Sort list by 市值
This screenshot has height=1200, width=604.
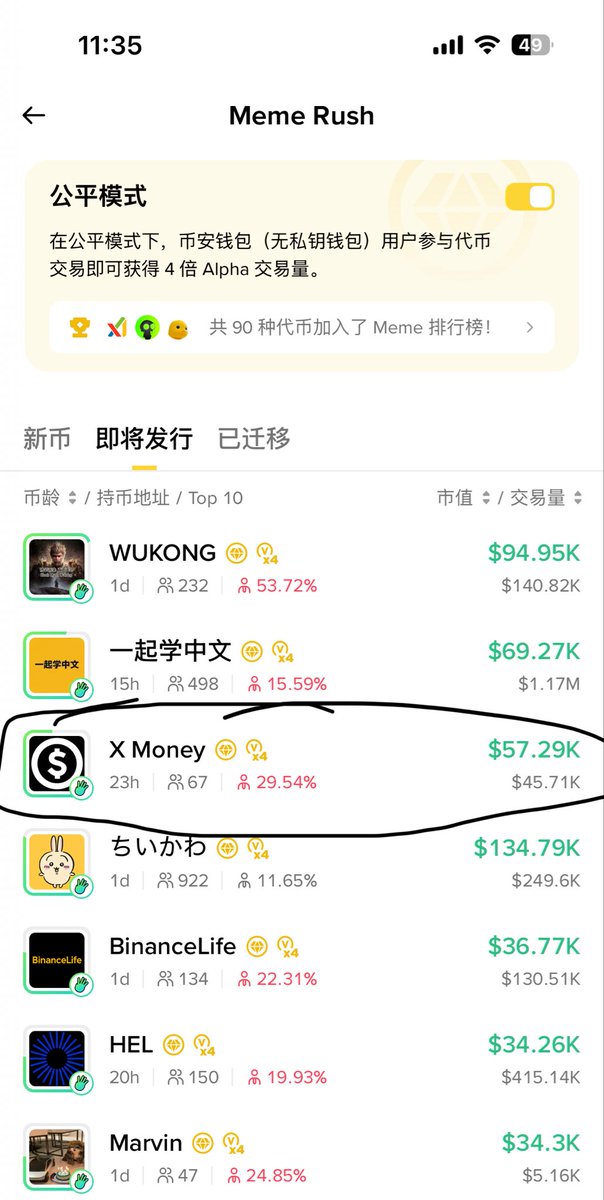coord(463,497)
